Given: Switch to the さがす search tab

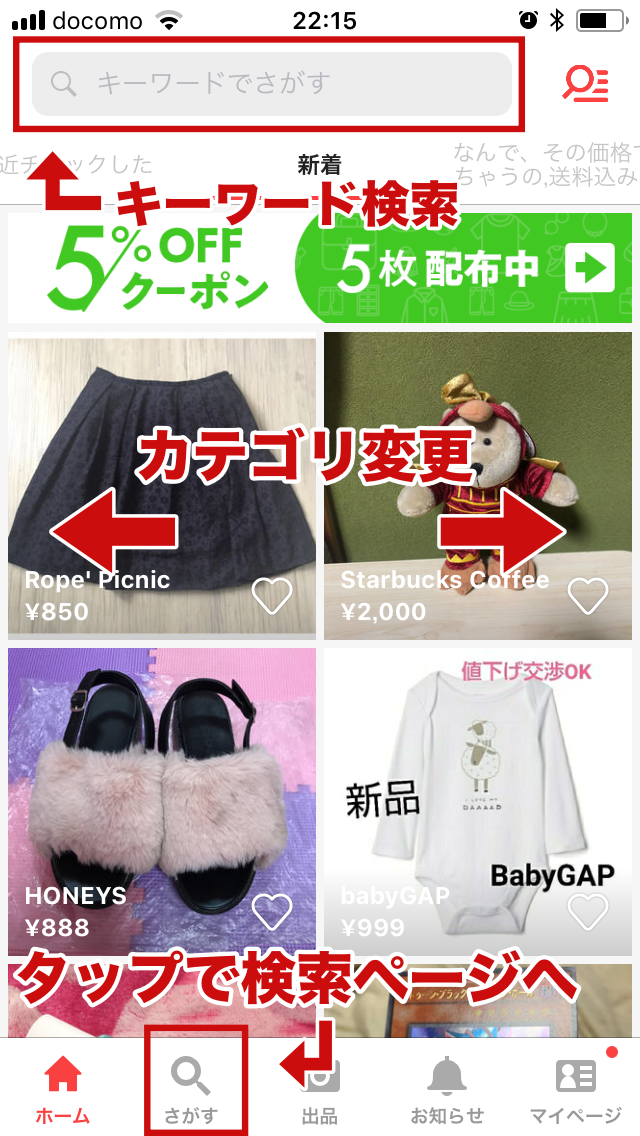Looking at the screenshot, I should (x=191, y=1090).
